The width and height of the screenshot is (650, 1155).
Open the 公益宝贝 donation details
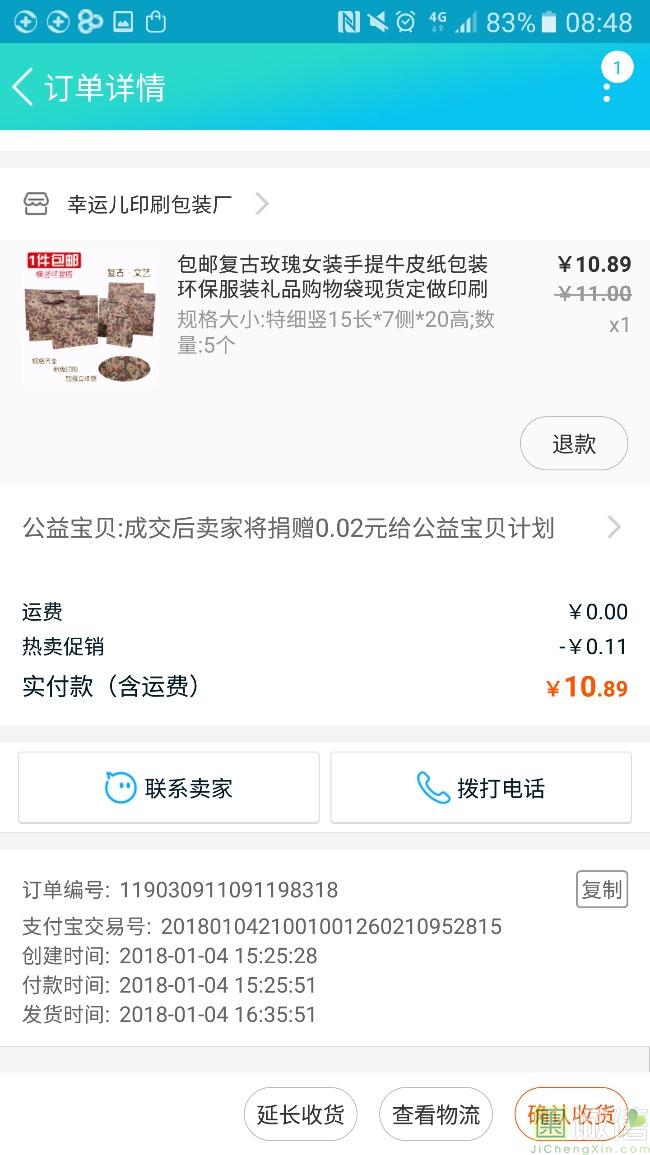pos(322,528)
